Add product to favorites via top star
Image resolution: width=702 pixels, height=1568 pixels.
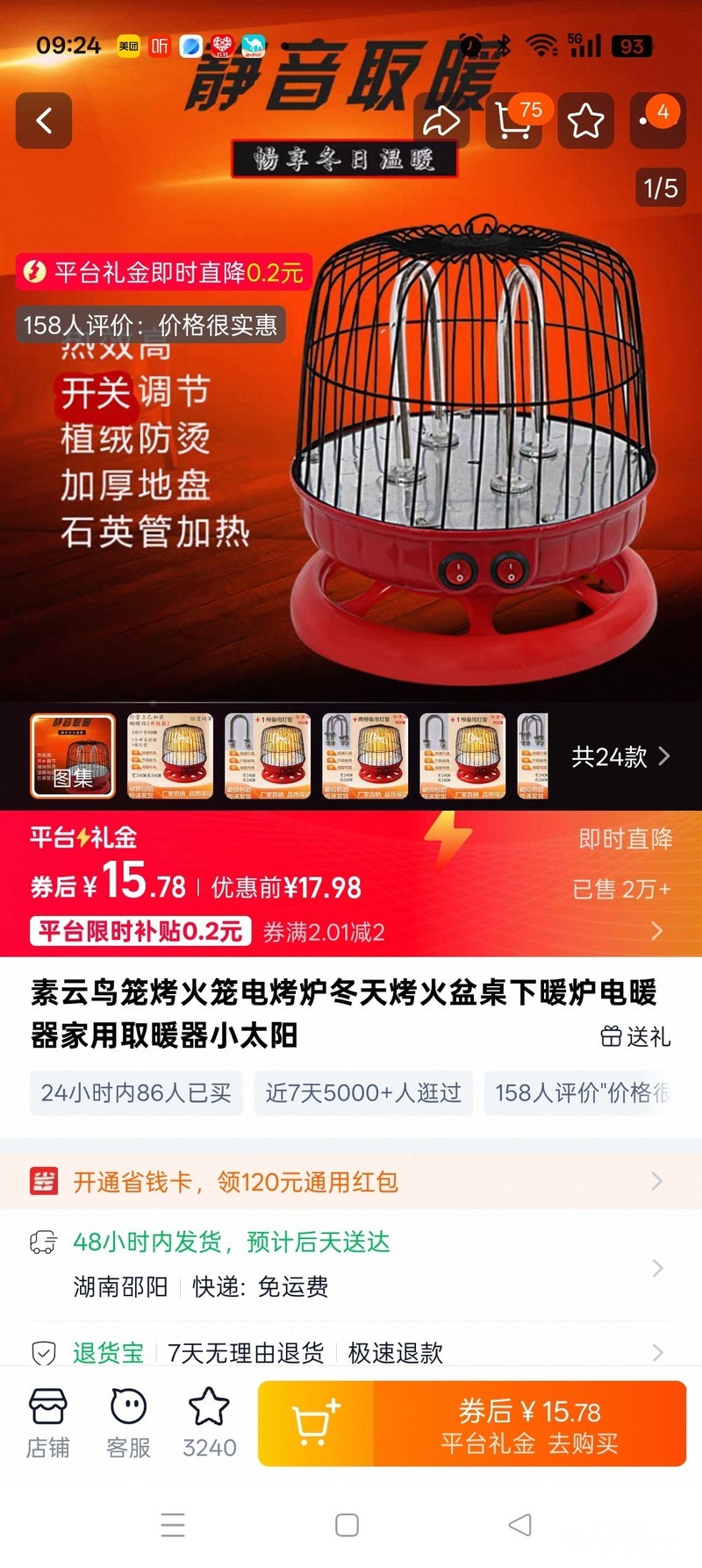click(585, 120)
